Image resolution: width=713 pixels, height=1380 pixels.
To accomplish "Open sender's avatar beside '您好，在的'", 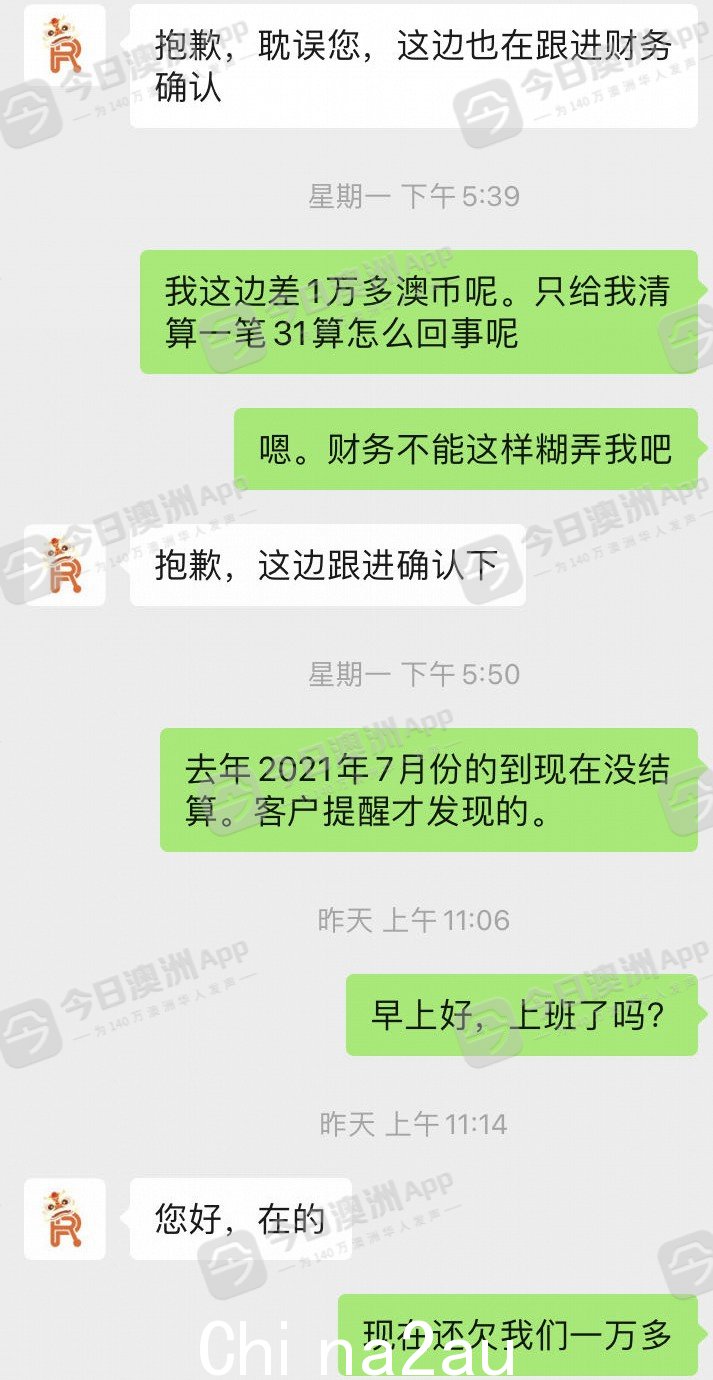I will point(65,1218).
